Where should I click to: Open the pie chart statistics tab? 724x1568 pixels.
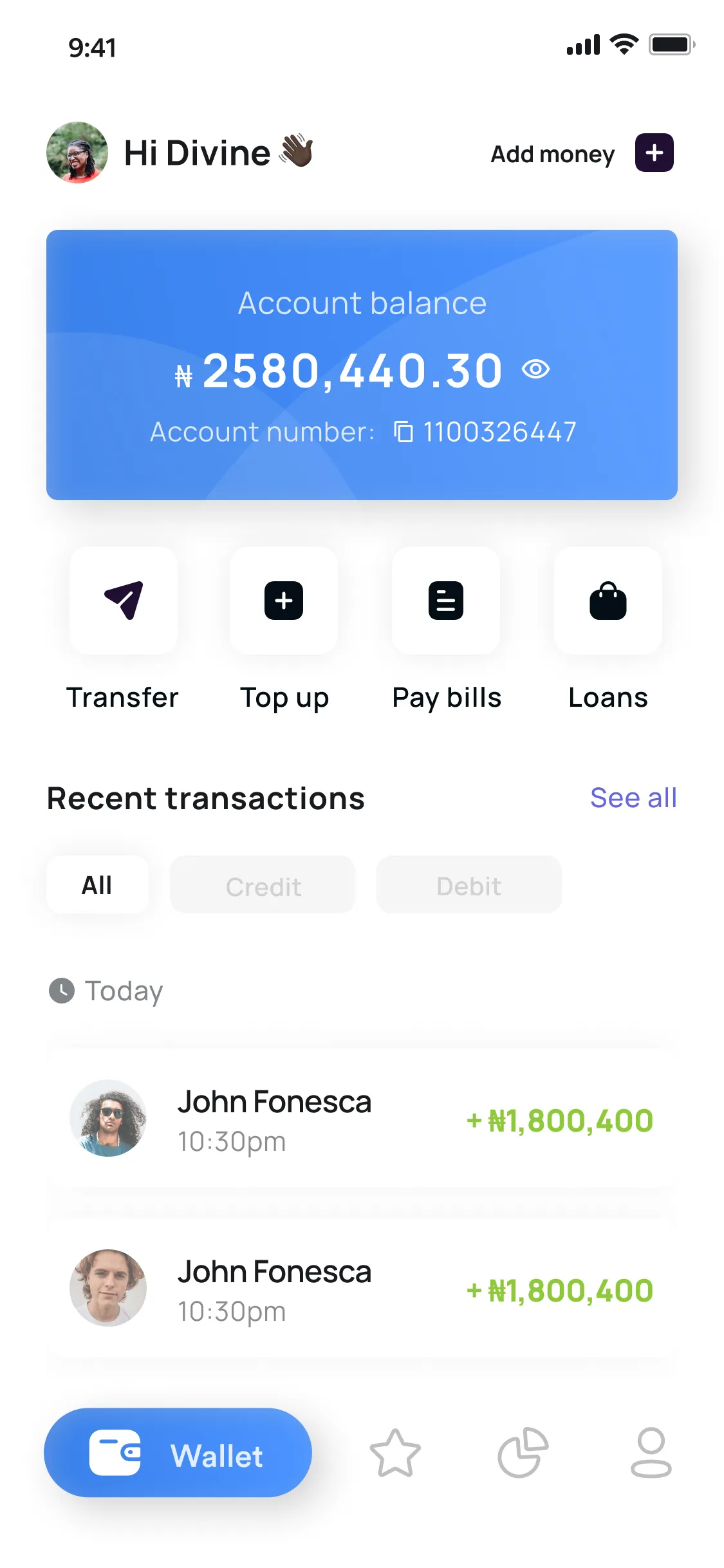click(523, 1453)
